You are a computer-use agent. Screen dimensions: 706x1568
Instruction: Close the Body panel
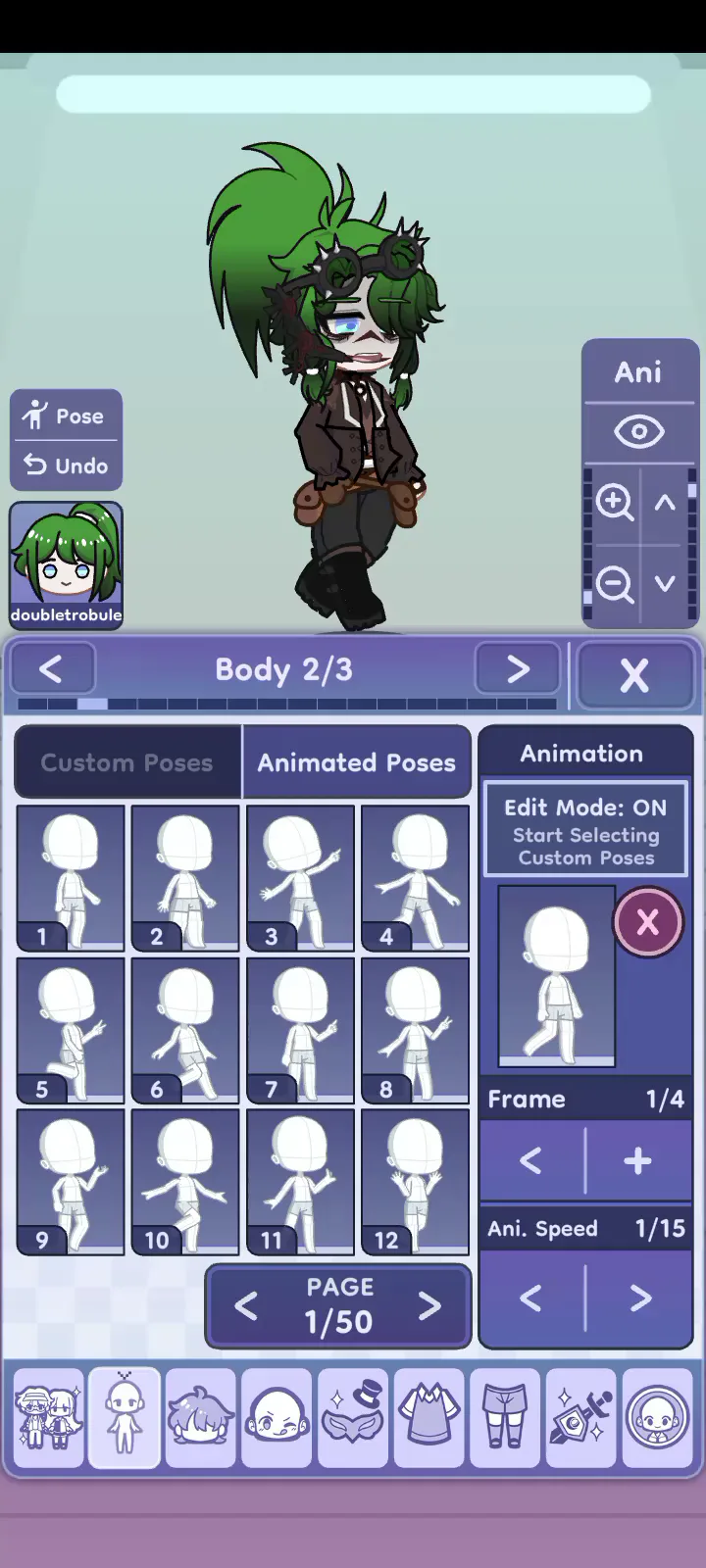[x=634, y=674]
